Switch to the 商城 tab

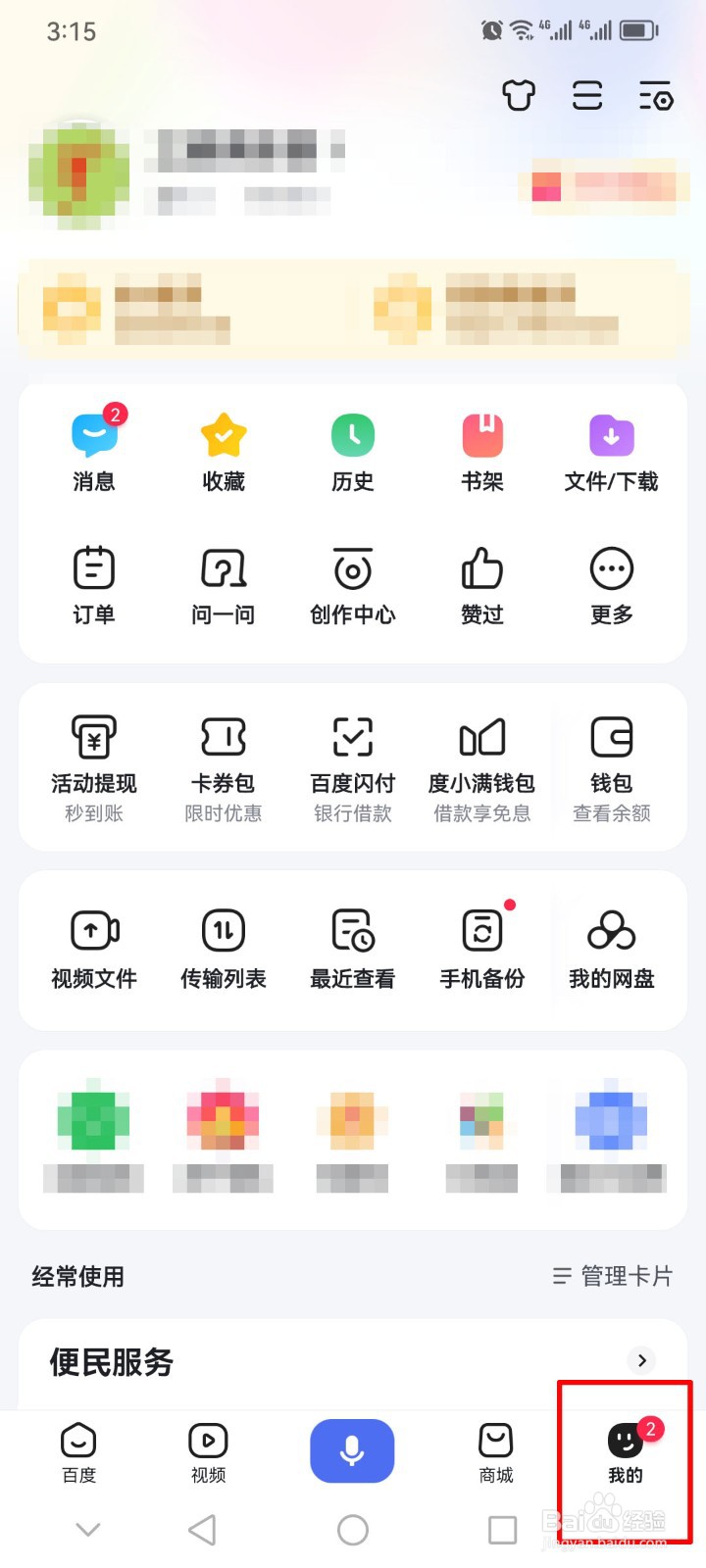(x=496, y=1453)
